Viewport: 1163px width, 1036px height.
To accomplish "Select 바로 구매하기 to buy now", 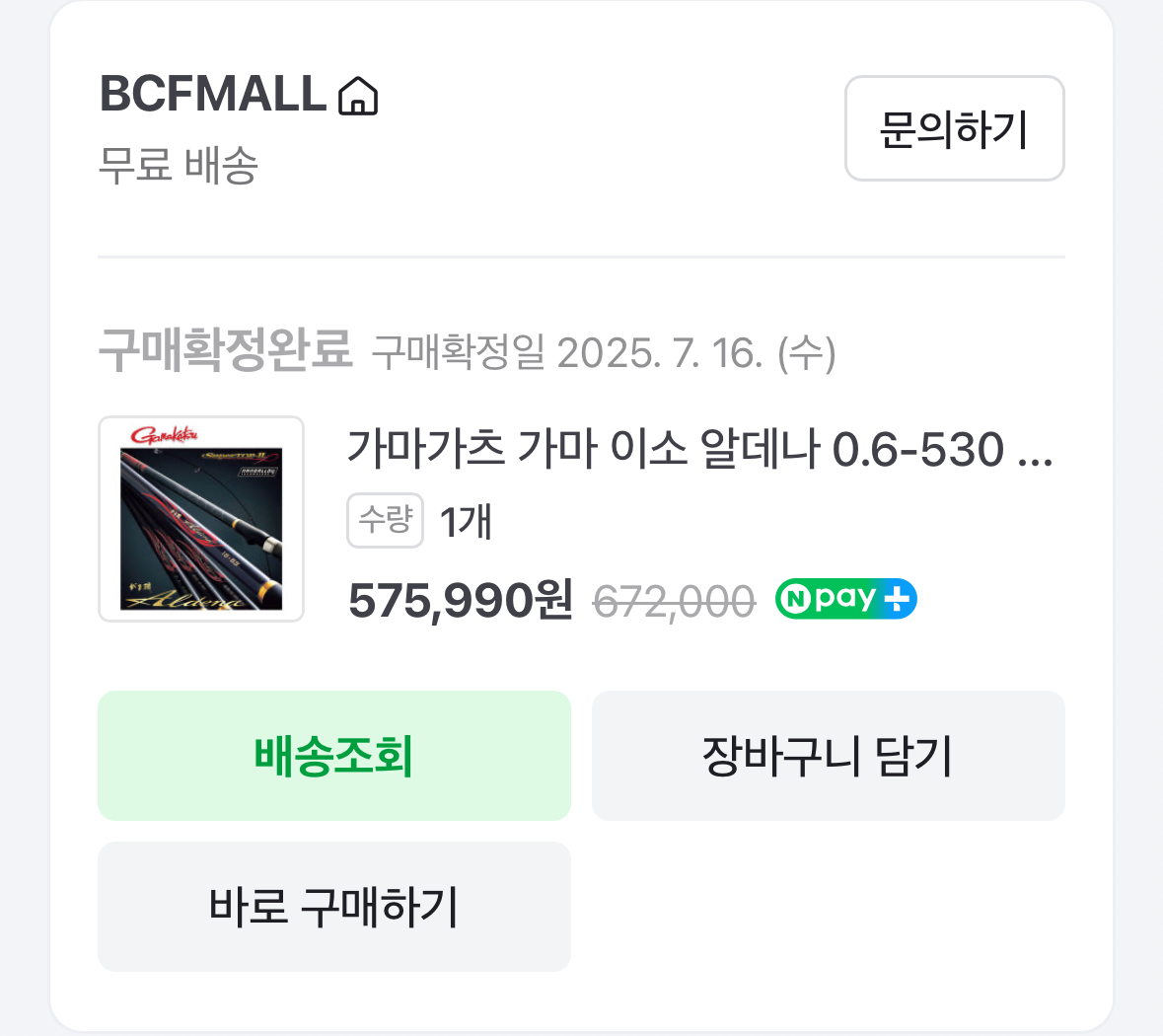I will (x=333, y=906).
